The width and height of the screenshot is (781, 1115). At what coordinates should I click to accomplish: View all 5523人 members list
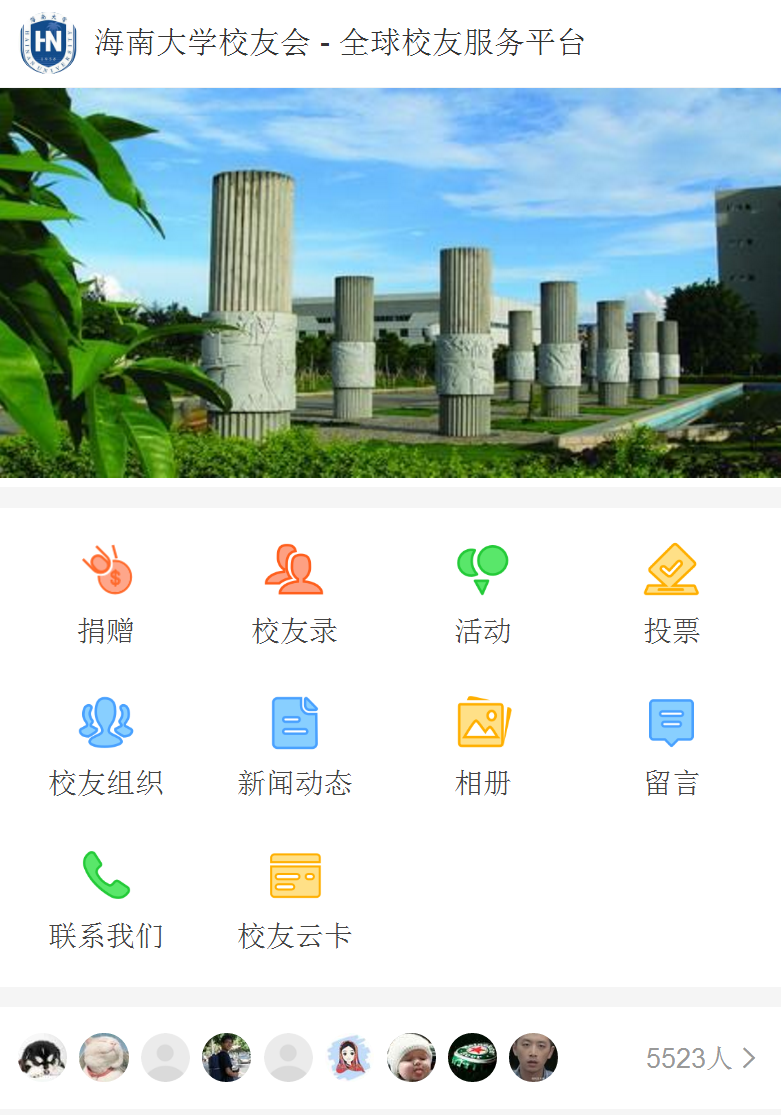[700, 1058]
